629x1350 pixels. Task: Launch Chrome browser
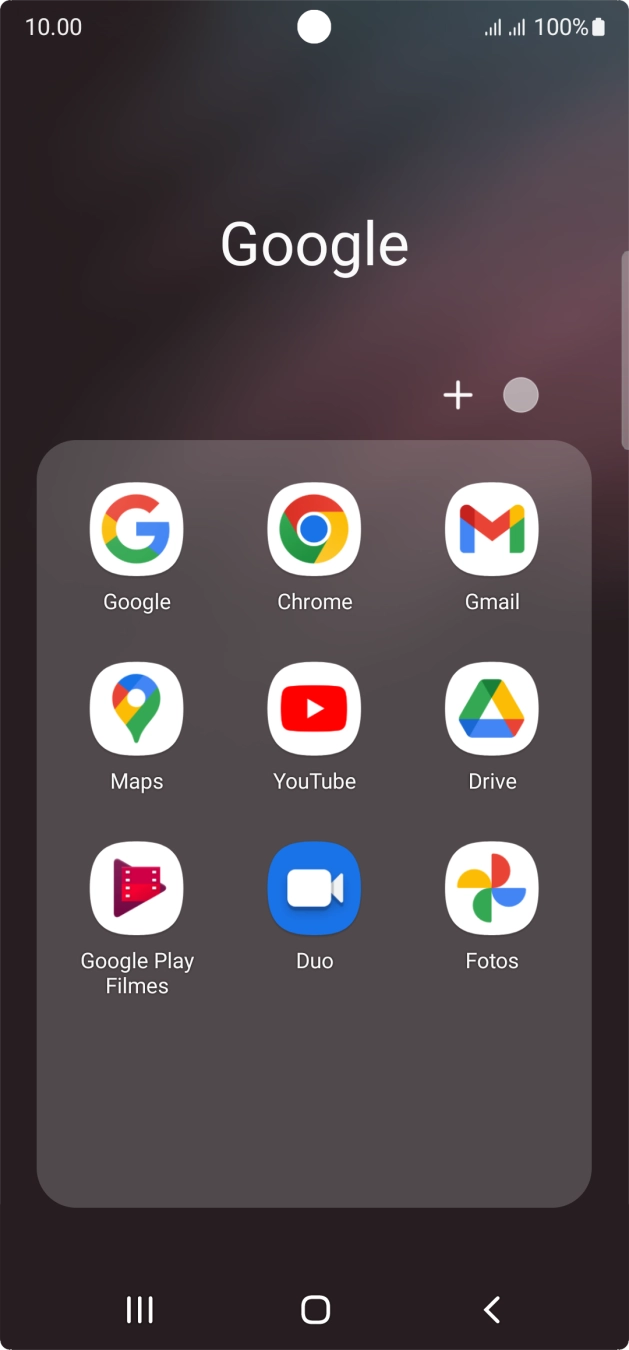(x=314, y=529)
